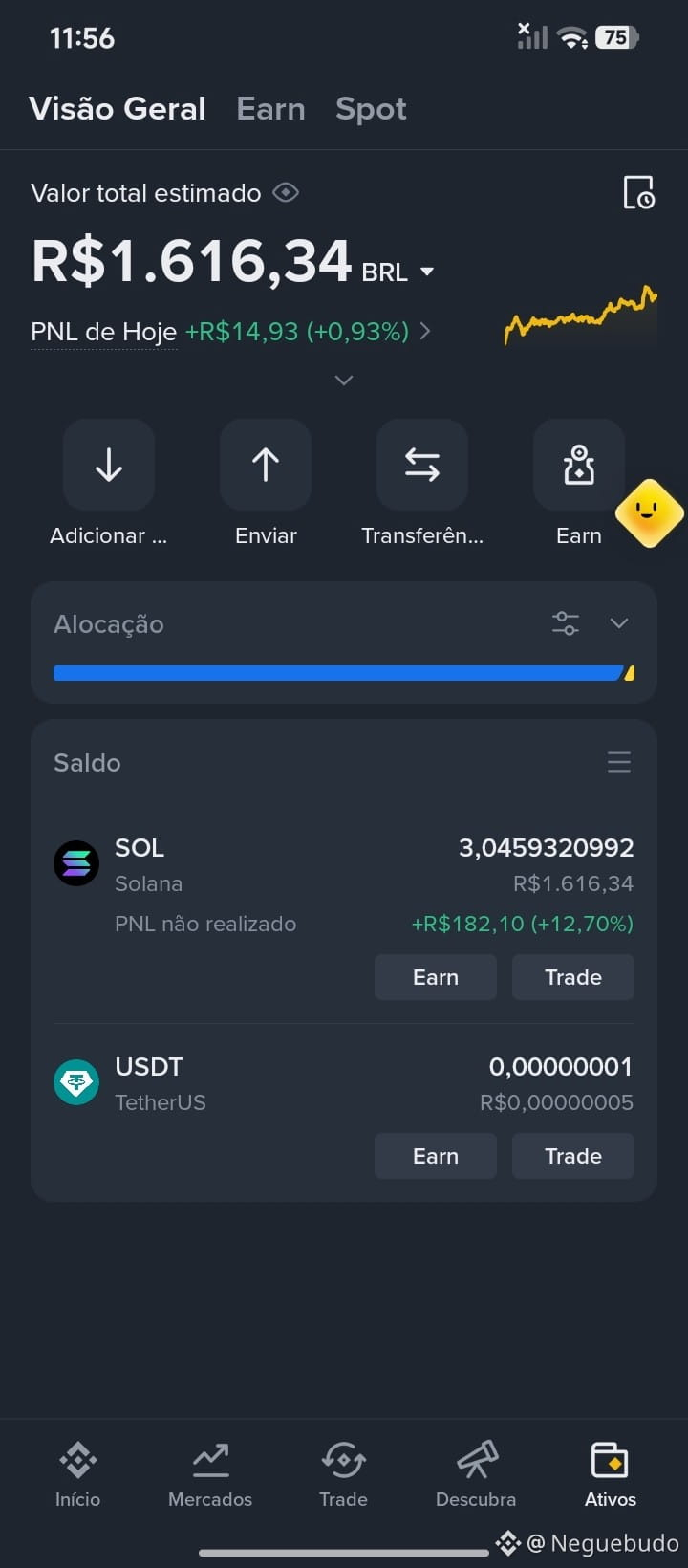Viewport: 688px width, 1568px height.
Task: Hide the estimated total balance
Action: 286,193
